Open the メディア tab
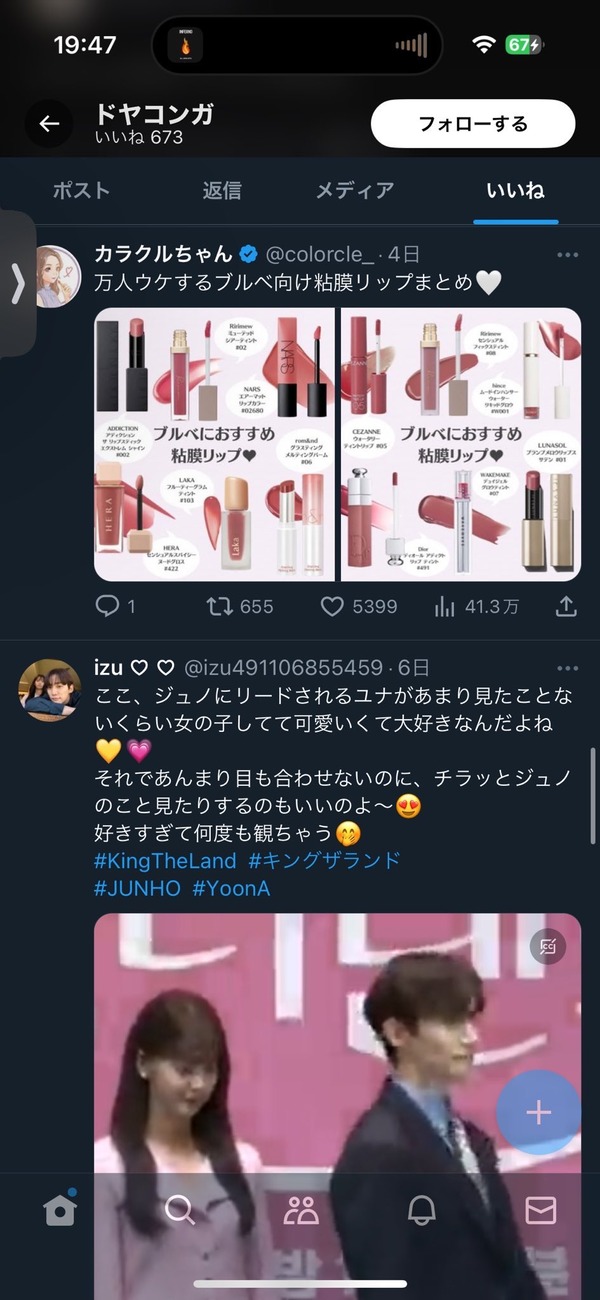Viewport: 600px width, 1300px height. point(355,190)
